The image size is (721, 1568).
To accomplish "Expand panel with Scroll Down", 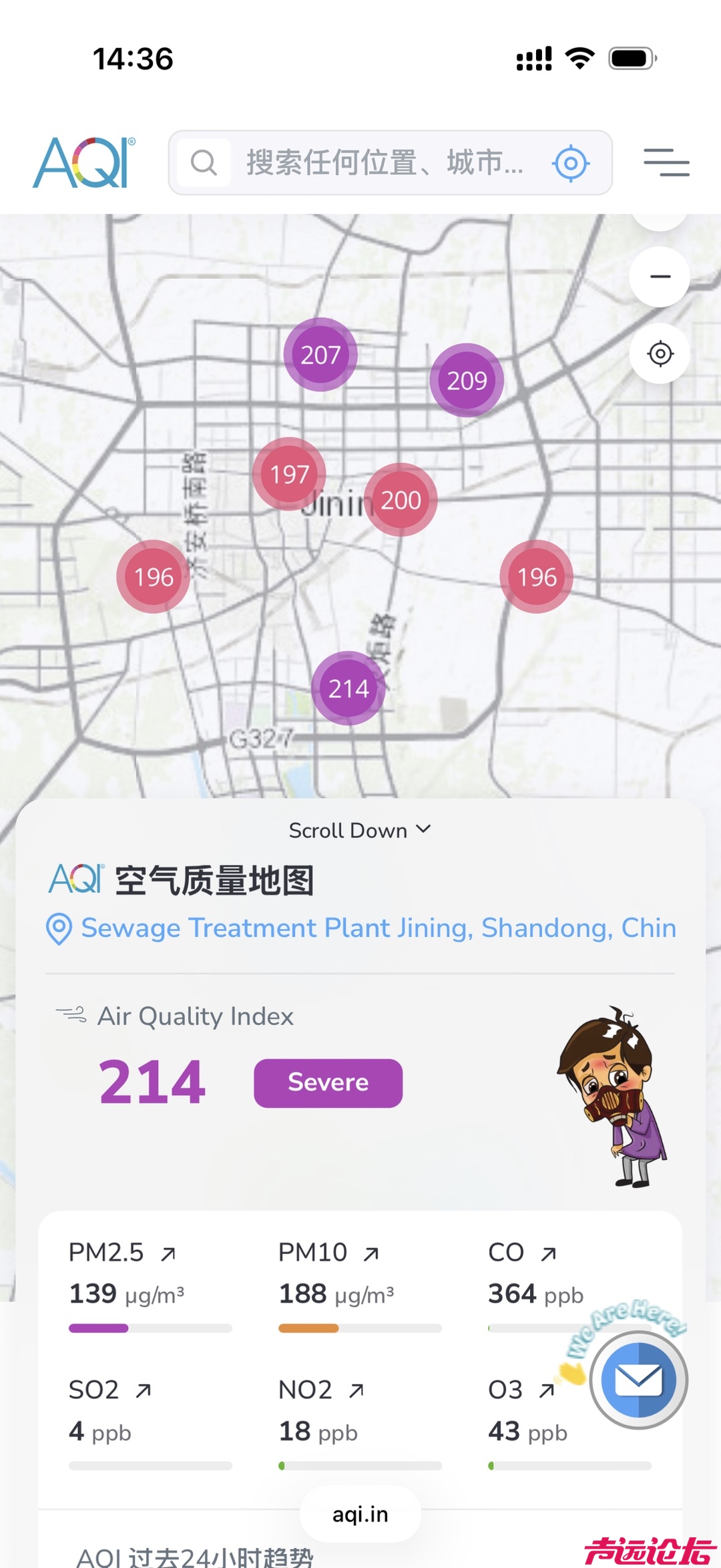I will click(x=360, y=830).
